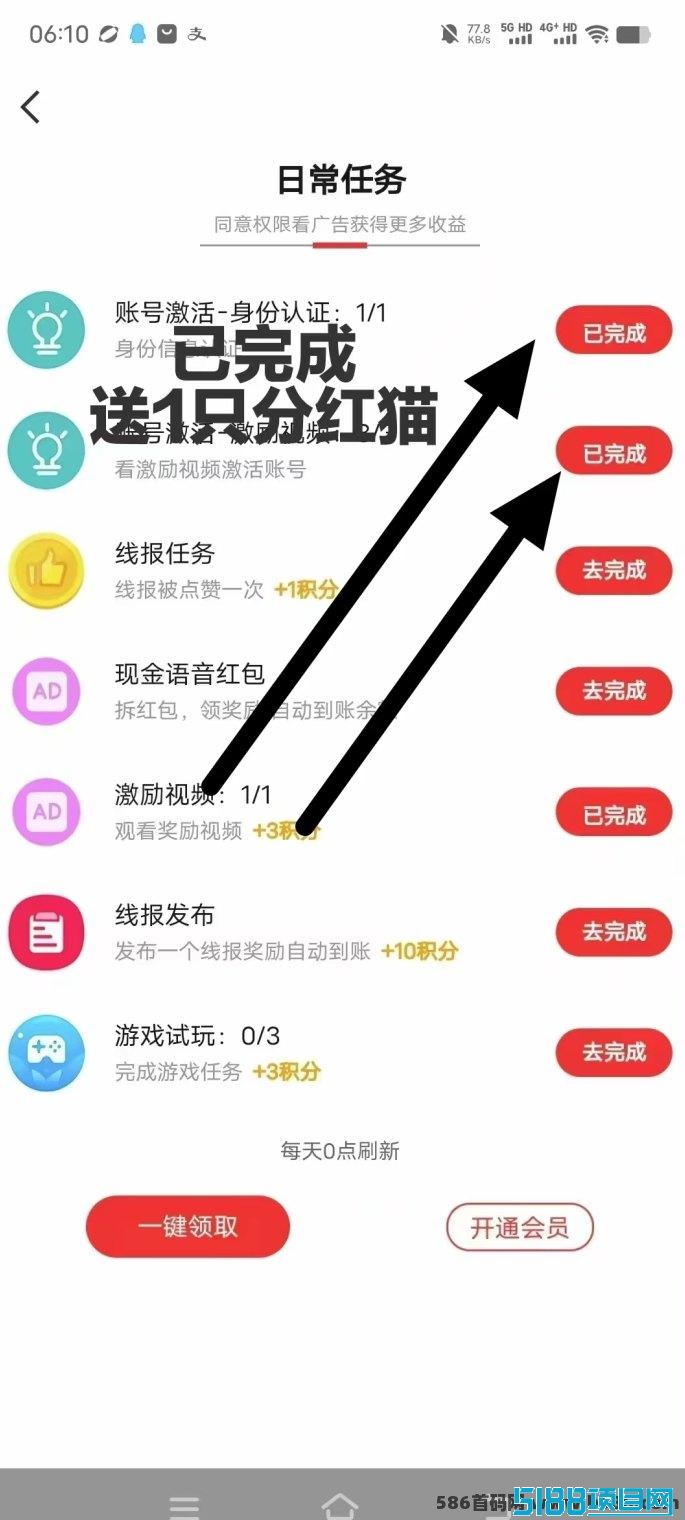Go back using the top-left arrow
Image resolution: width=685 pixels, height=1520 pixels.
point(31,107)
